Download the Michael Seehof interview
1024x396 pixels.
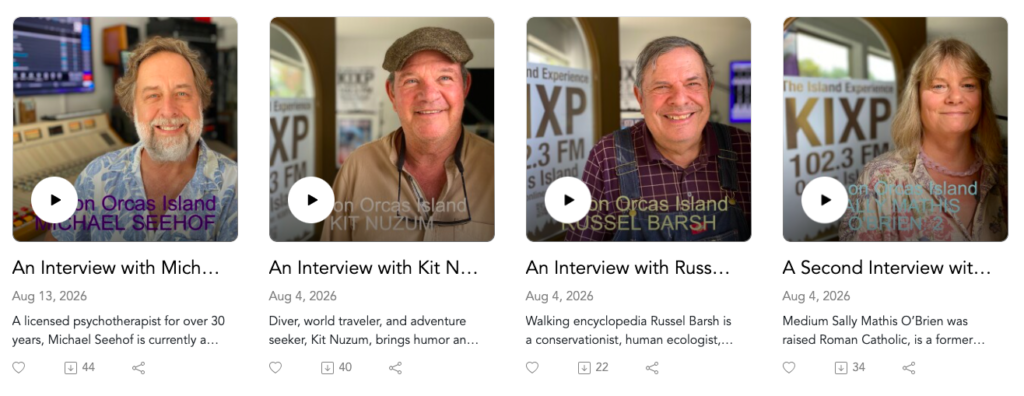71,368
